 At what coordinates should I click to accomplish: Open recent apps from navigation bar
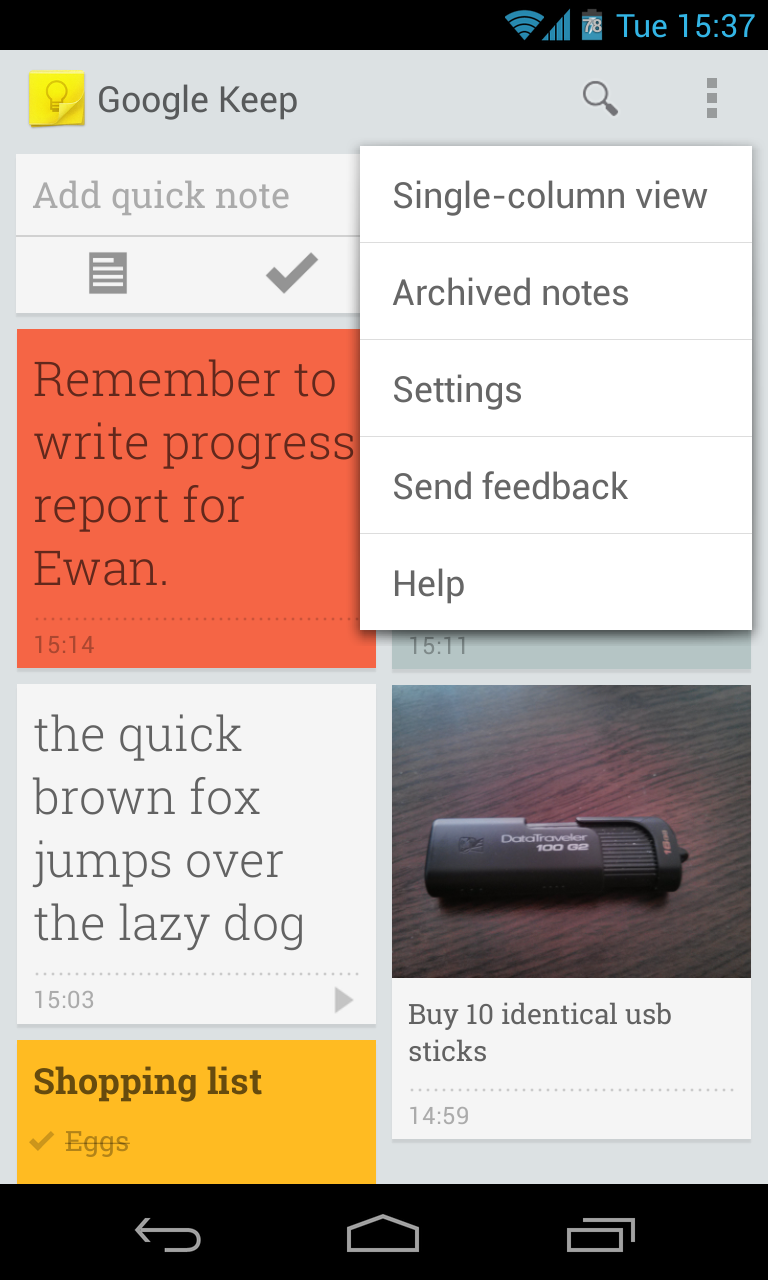point(600,1235)
